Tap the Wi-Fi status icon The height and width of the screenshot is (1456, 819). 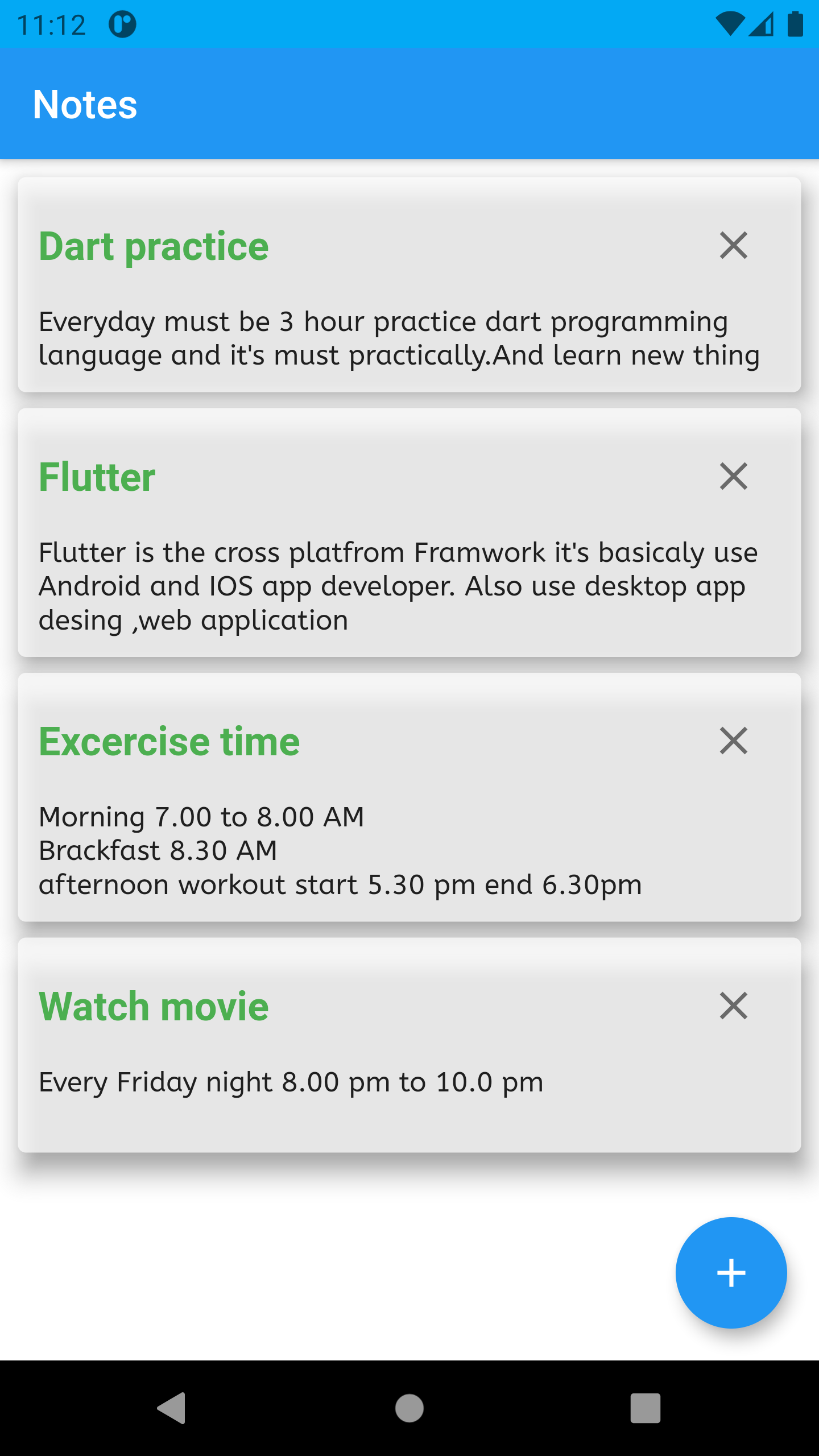pyautogui.click(x=730, y=23)
